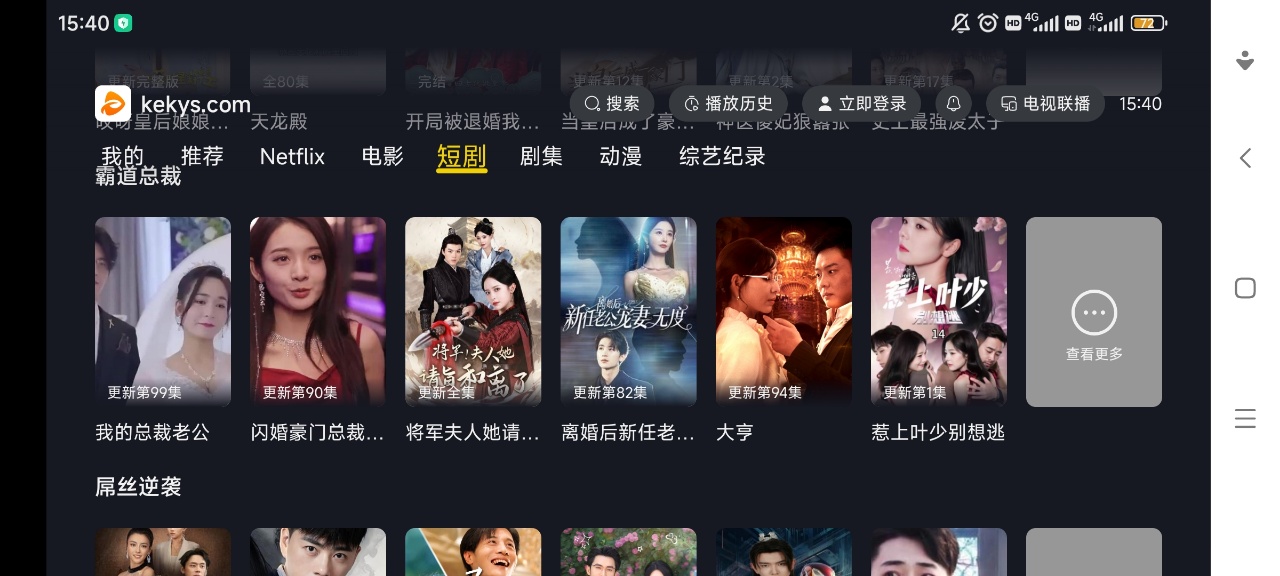
Task: Switch to the 推荐 tab
Action: click(x=202, y=156)
